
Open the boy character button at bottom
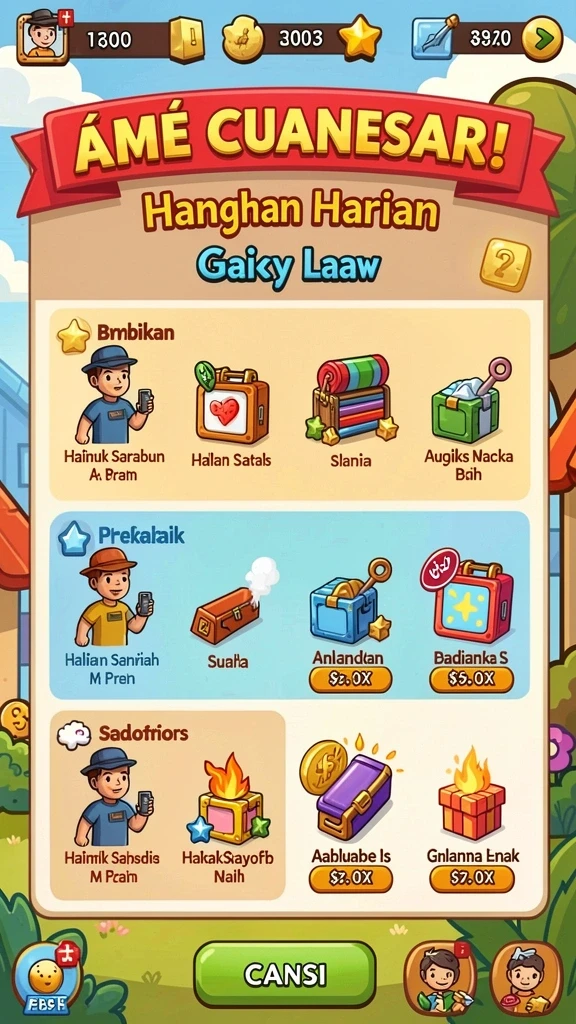[x=440, y=978]
